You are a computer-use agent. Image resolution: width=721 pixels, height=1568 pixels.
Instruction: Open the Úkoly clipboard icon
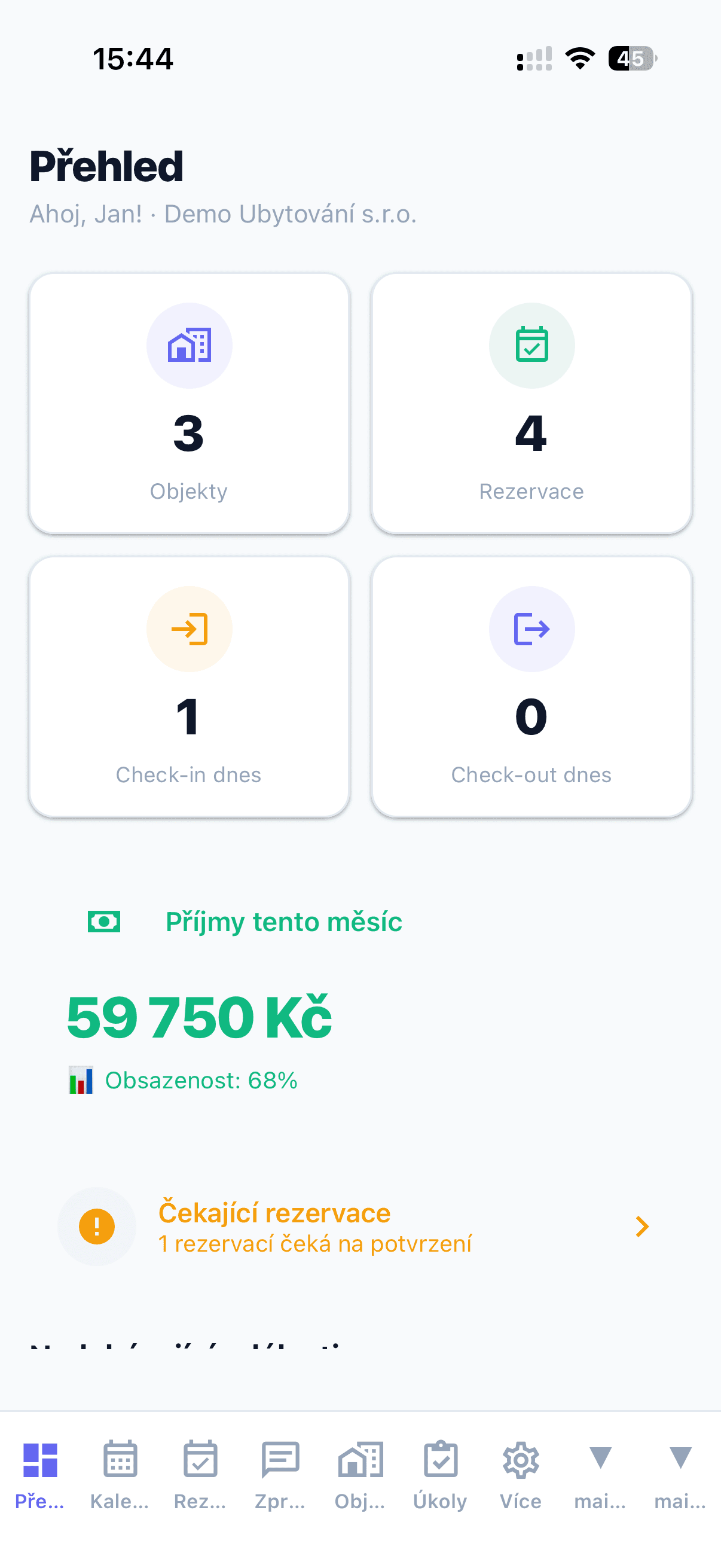pyautogui.click(x=441, y=1459)
